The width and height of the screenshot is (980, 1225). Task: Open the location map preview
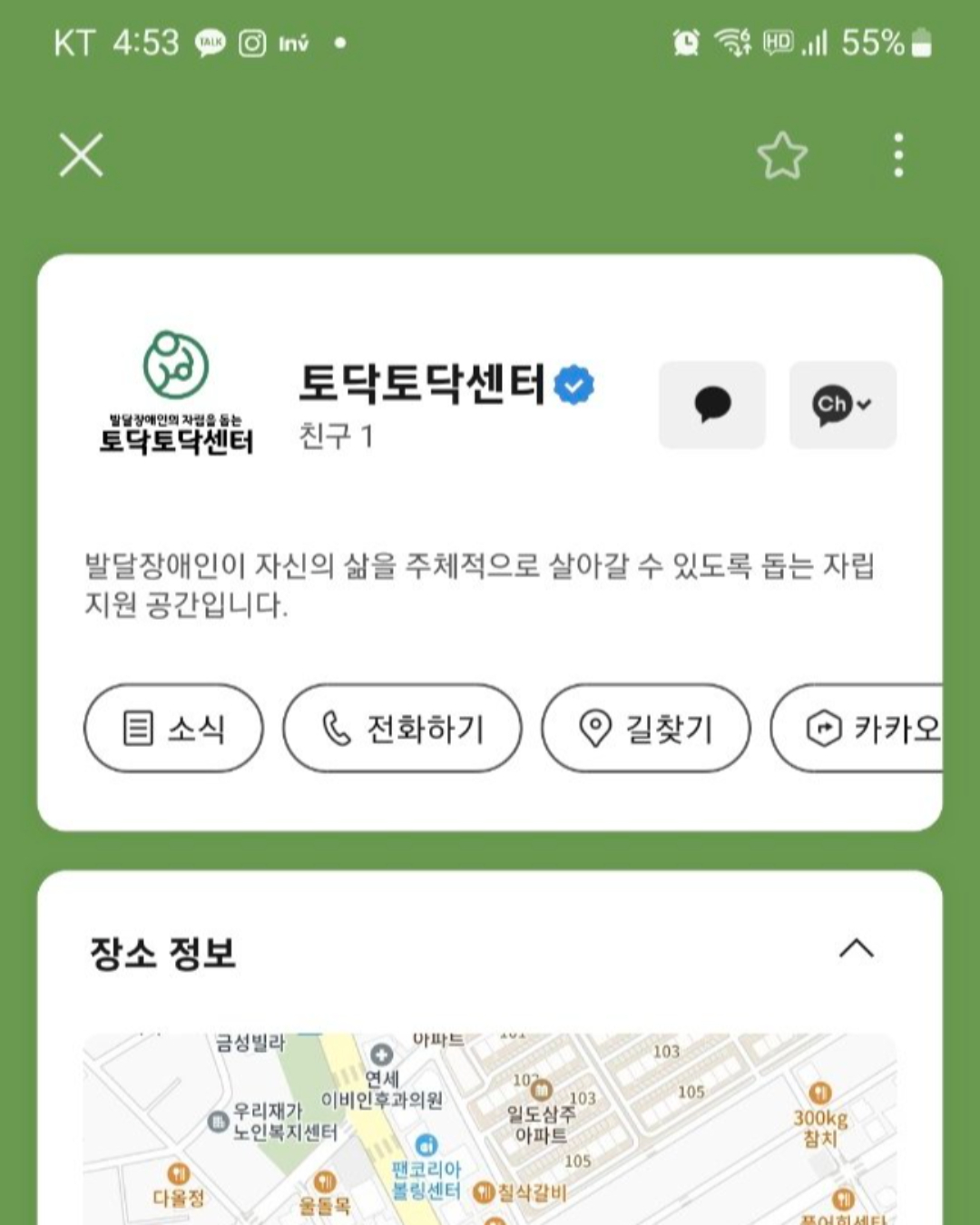tap(490, 1130)
